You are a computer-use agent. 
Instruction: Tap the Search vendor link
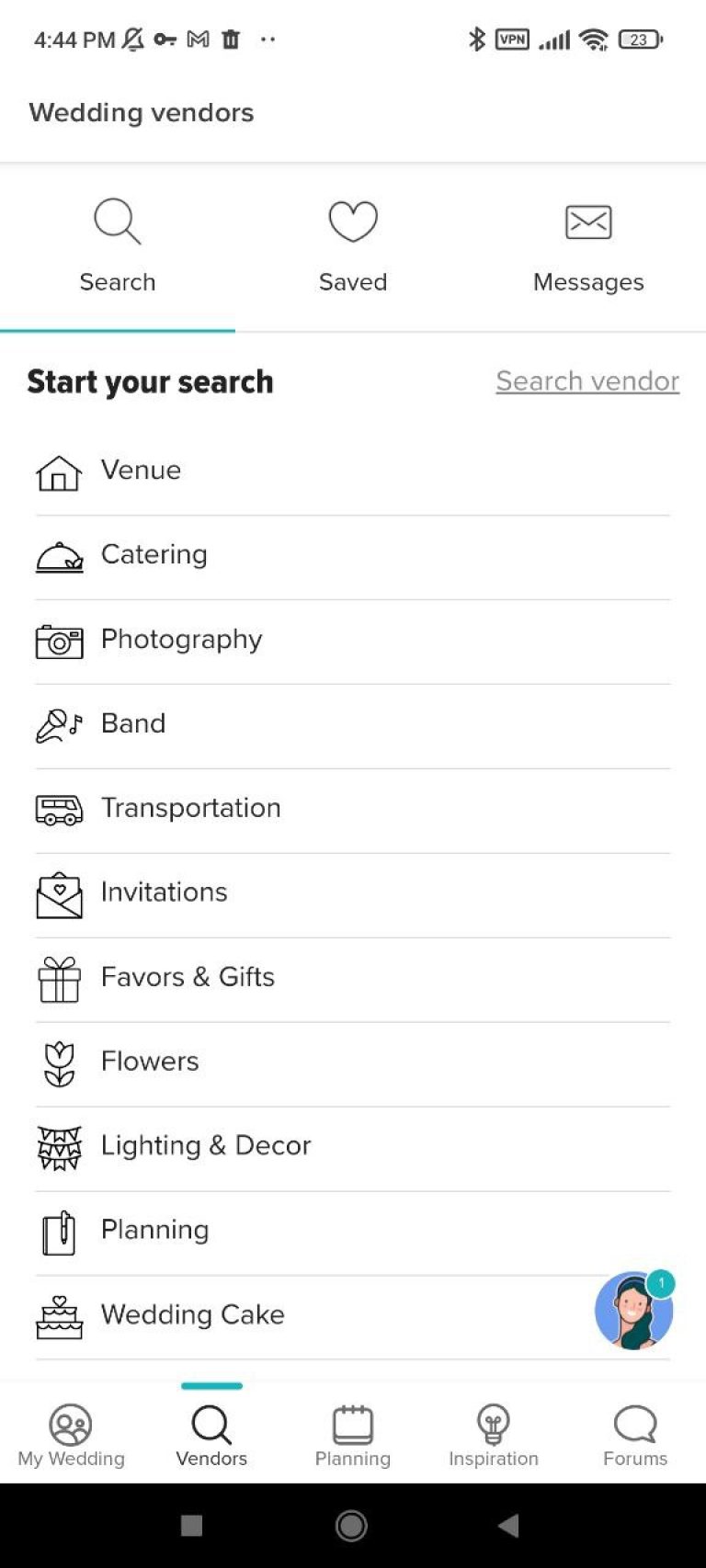[x=586, y=381]
